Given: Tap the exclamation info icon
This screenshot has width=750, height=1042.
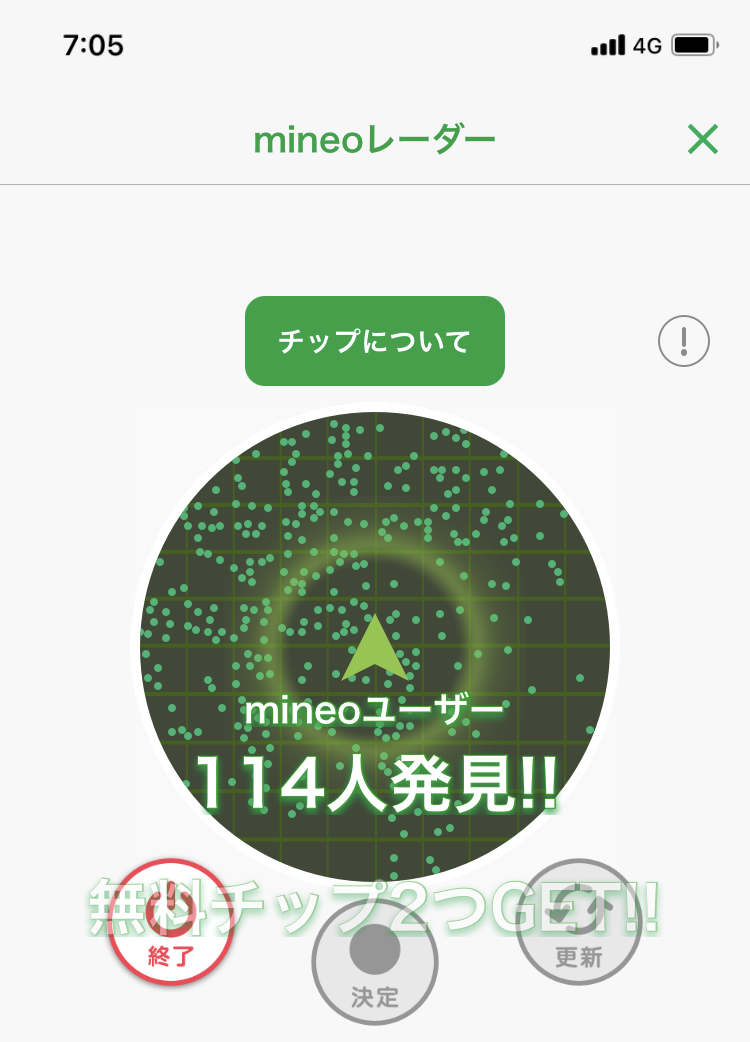Looking at the screenshot, I should (x=684, y=342).
